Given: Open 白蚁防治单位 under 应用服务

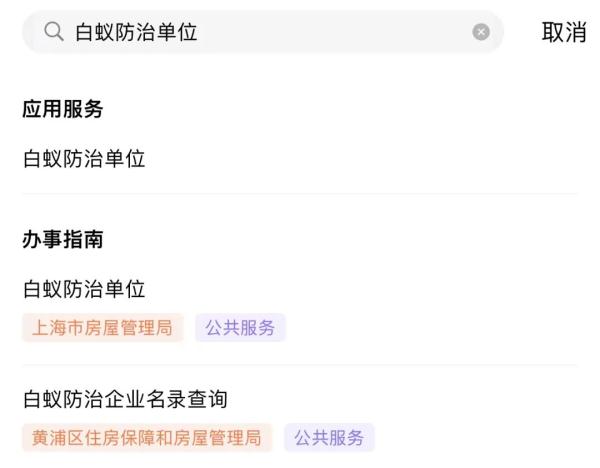Looking at the screenshot, I should 85,159.
